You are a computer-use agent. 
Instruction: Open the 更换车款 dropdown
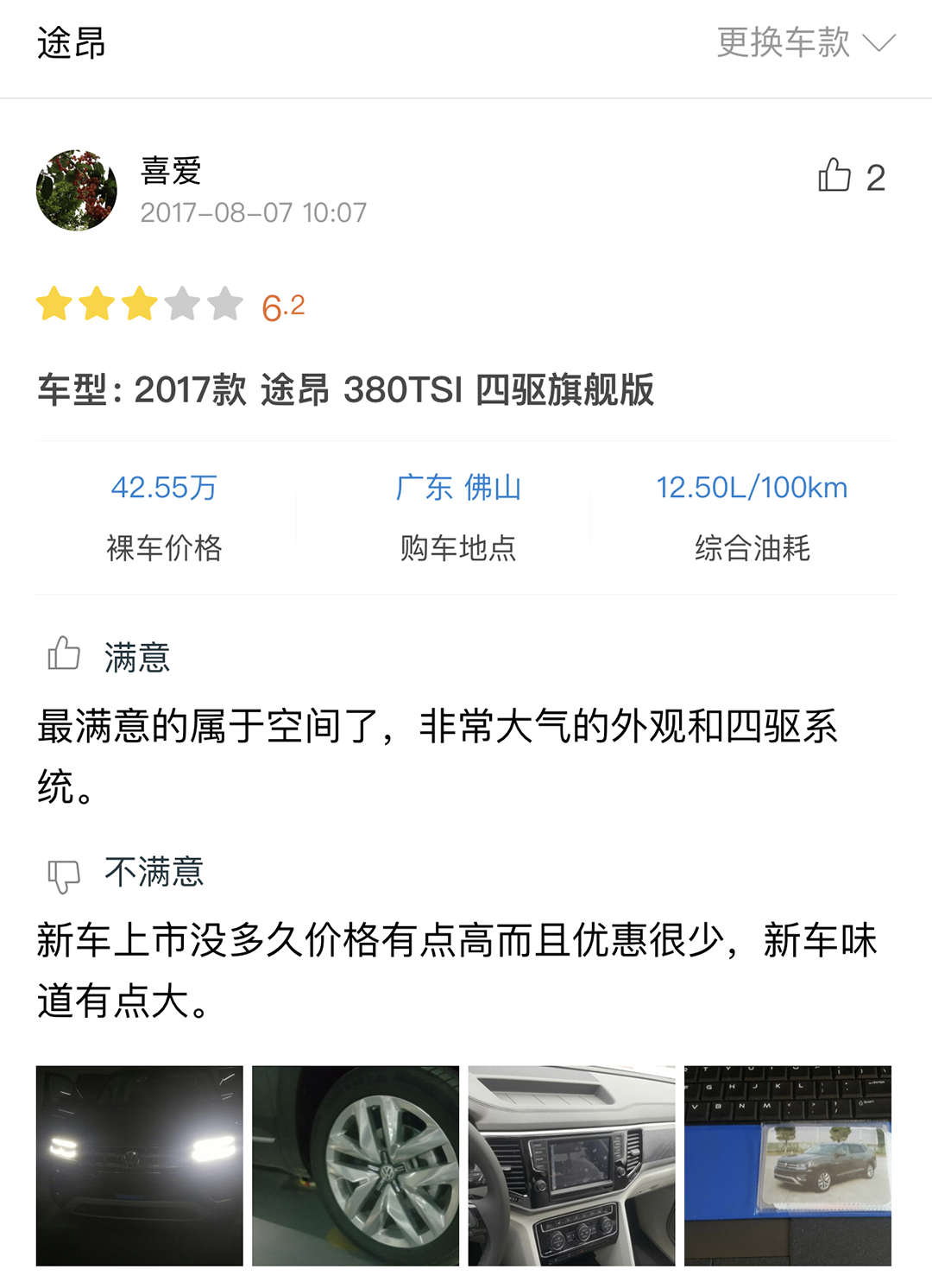[x=805, y=42]
